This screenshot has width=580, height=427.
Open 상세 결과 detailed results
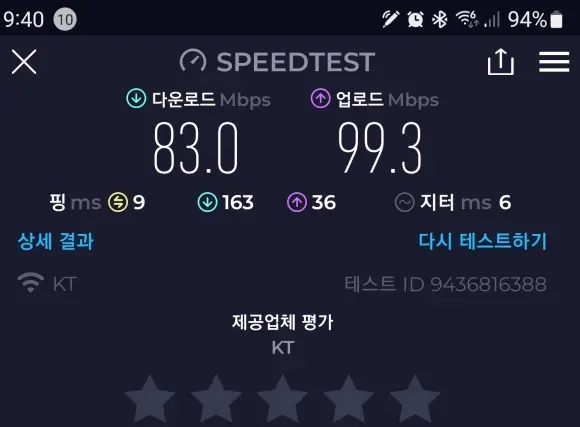point(55,241)
